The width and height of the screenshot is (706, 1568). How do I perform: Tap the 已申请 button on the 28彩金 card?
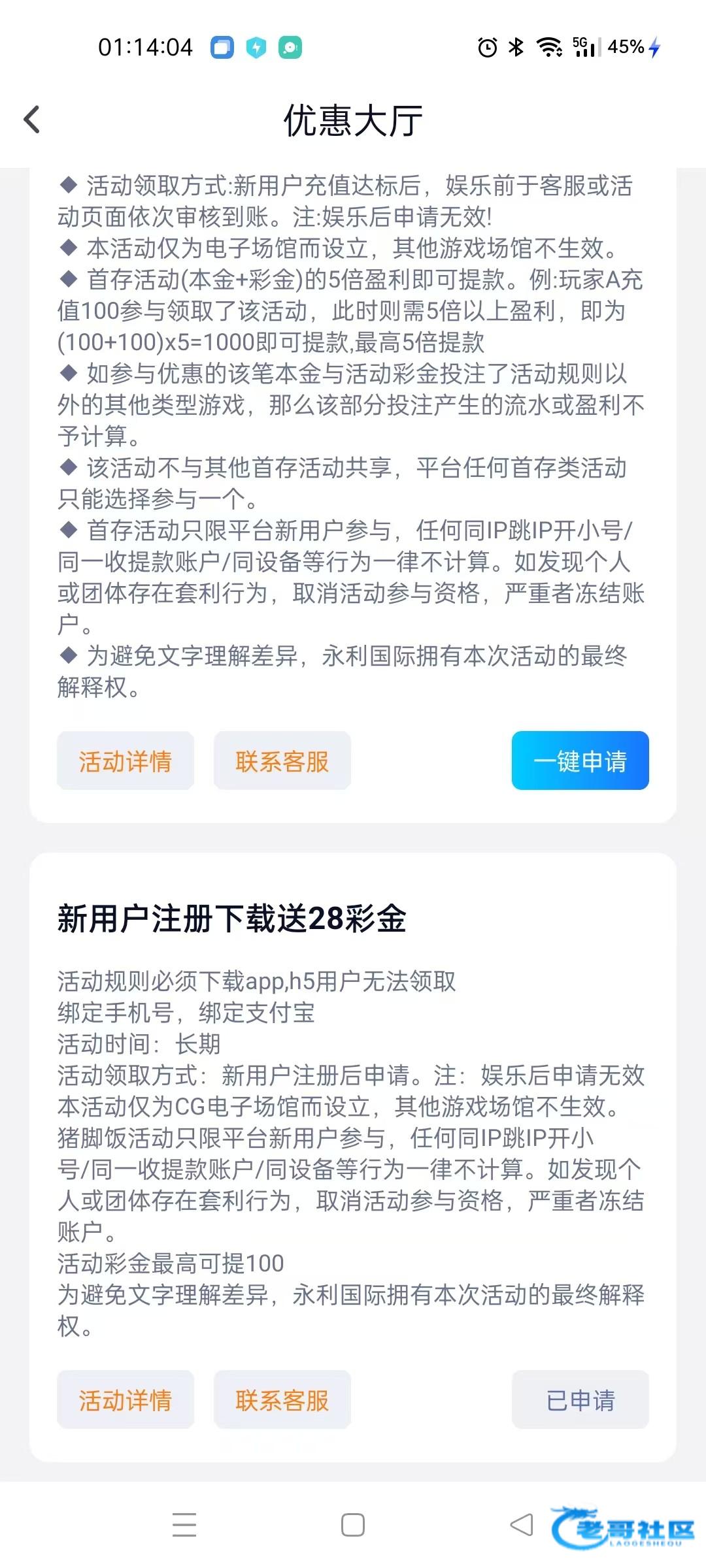coord(580,1399)
